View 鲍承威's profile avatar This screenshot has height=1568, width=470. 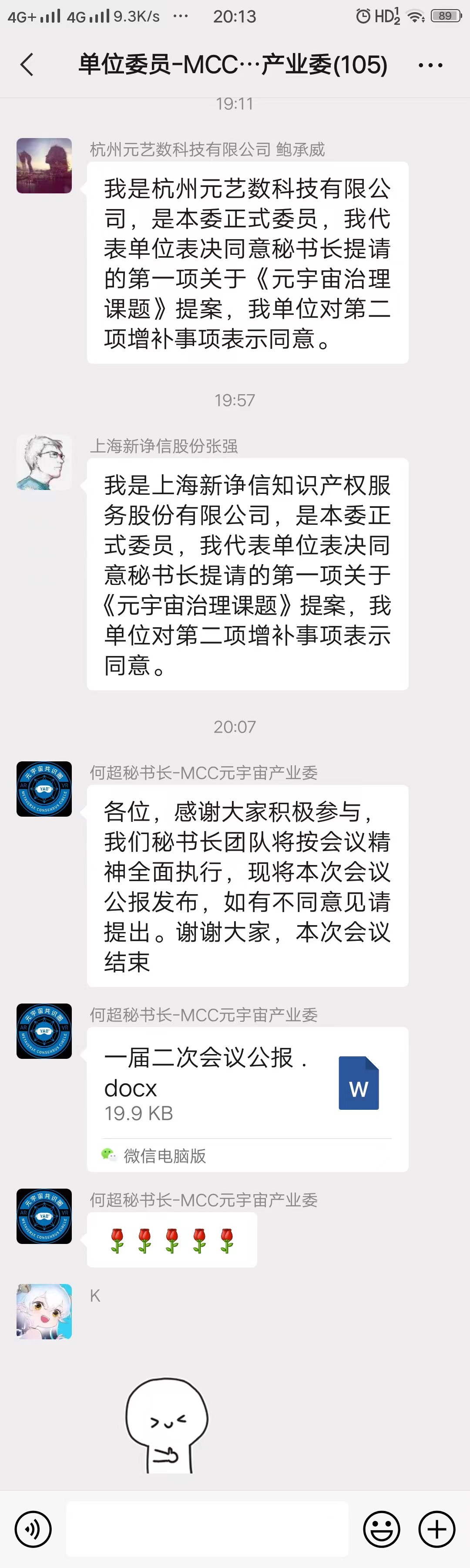click(44, 166)
